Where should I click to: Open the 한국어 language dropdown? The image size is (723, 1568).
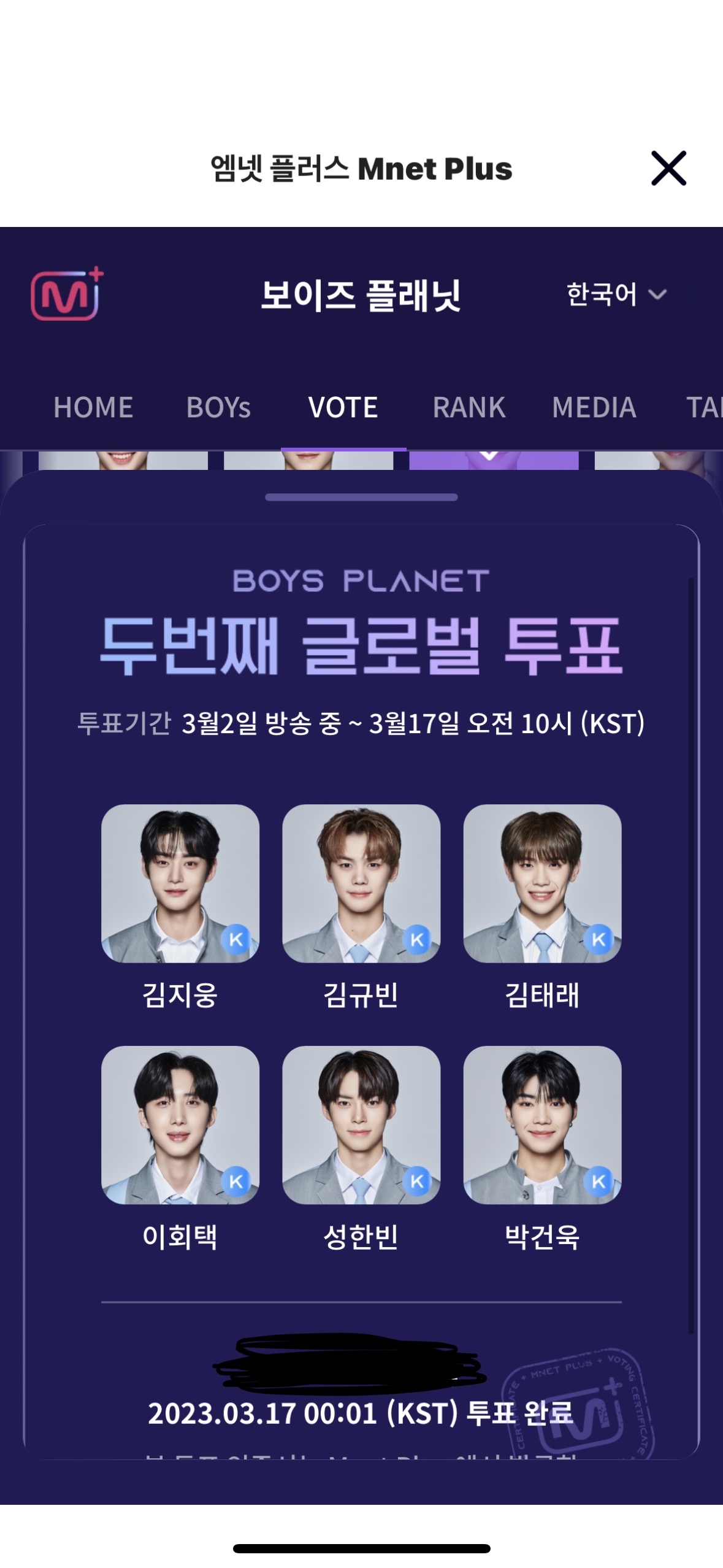(x=615, y=294)
